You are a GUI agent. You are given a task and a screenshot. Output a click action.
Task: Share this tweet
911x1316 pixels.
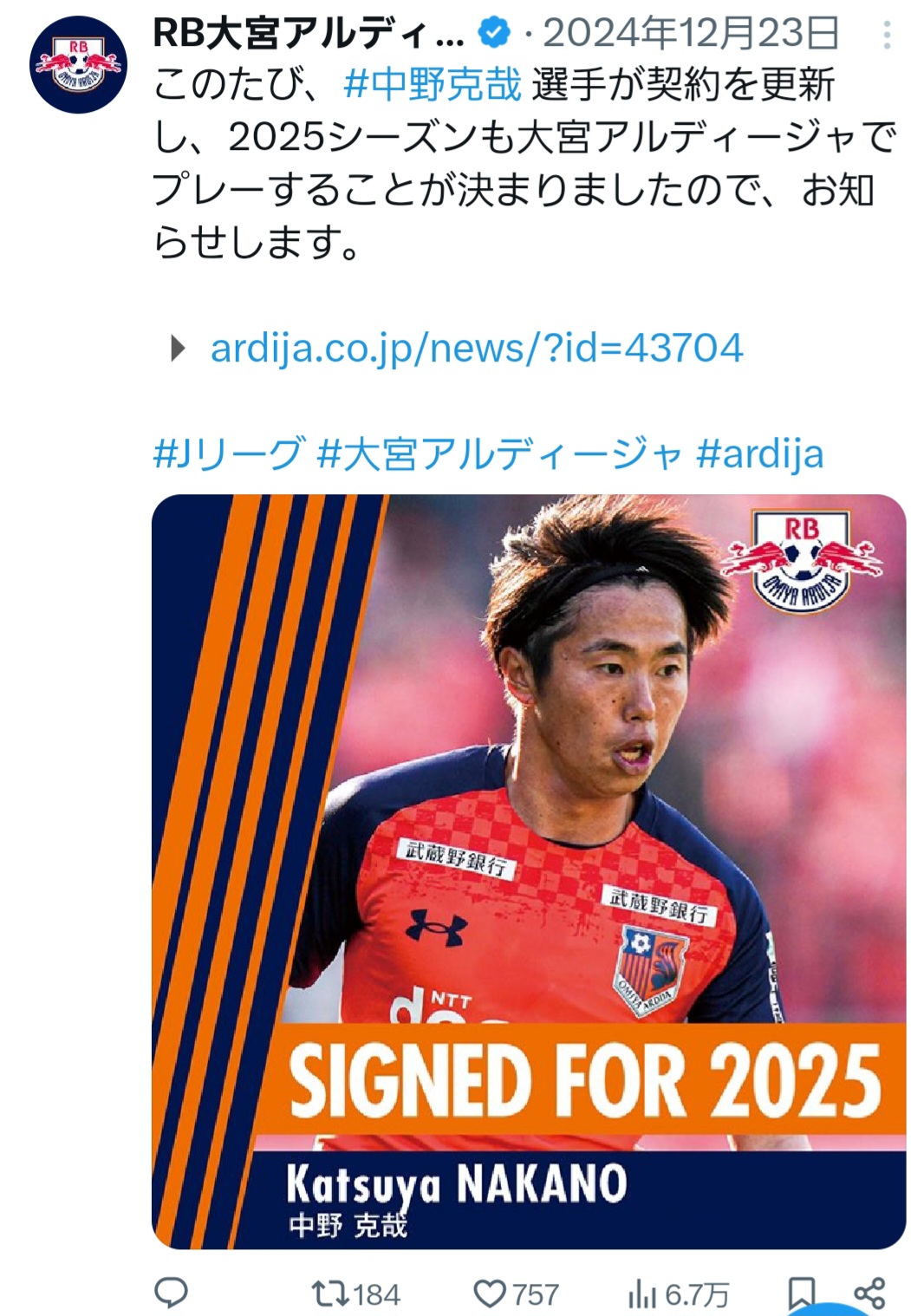pyautogui.click(x=869, y=1293)
